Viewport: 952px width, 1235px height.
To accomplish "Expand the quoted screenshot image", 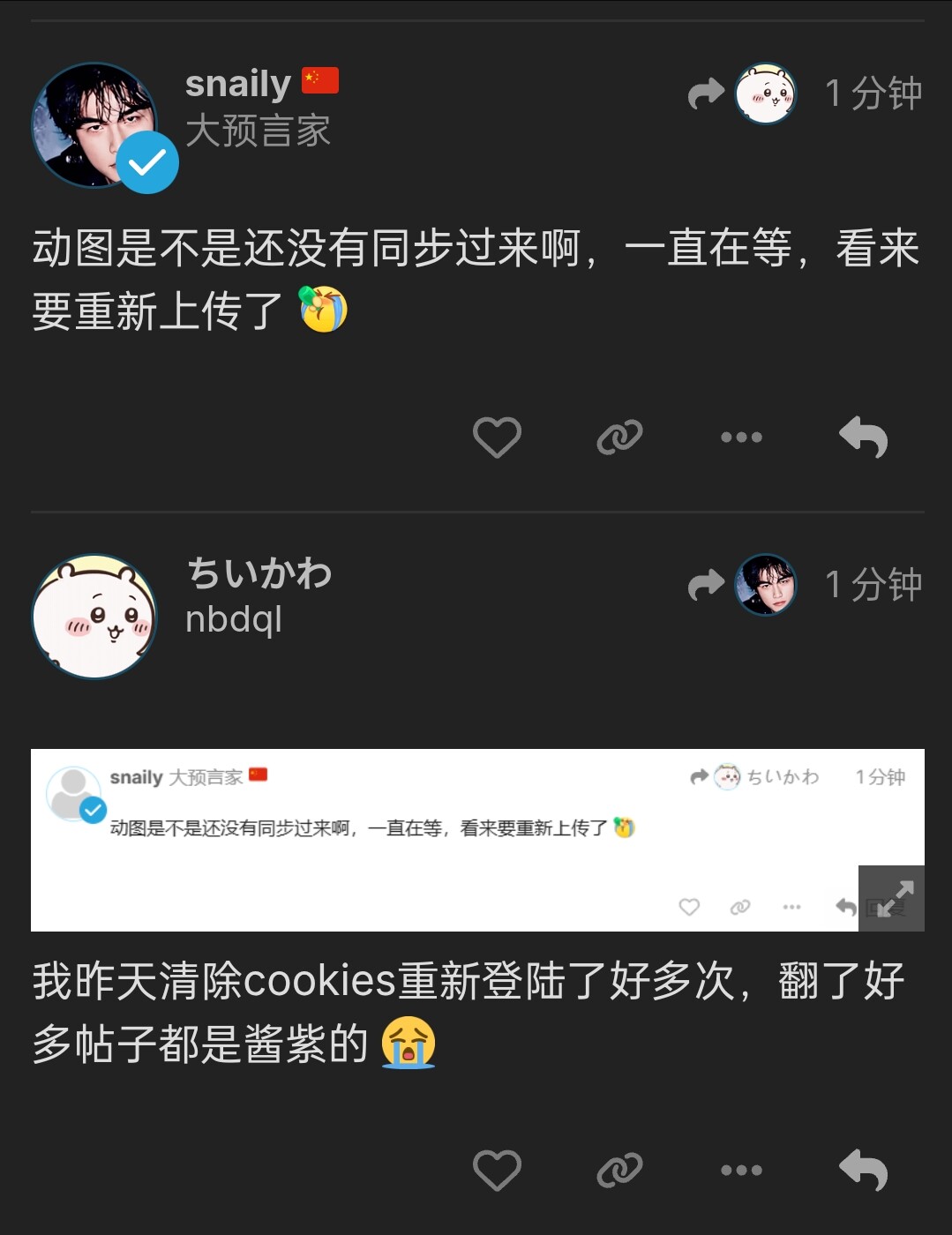I will 891,898.
